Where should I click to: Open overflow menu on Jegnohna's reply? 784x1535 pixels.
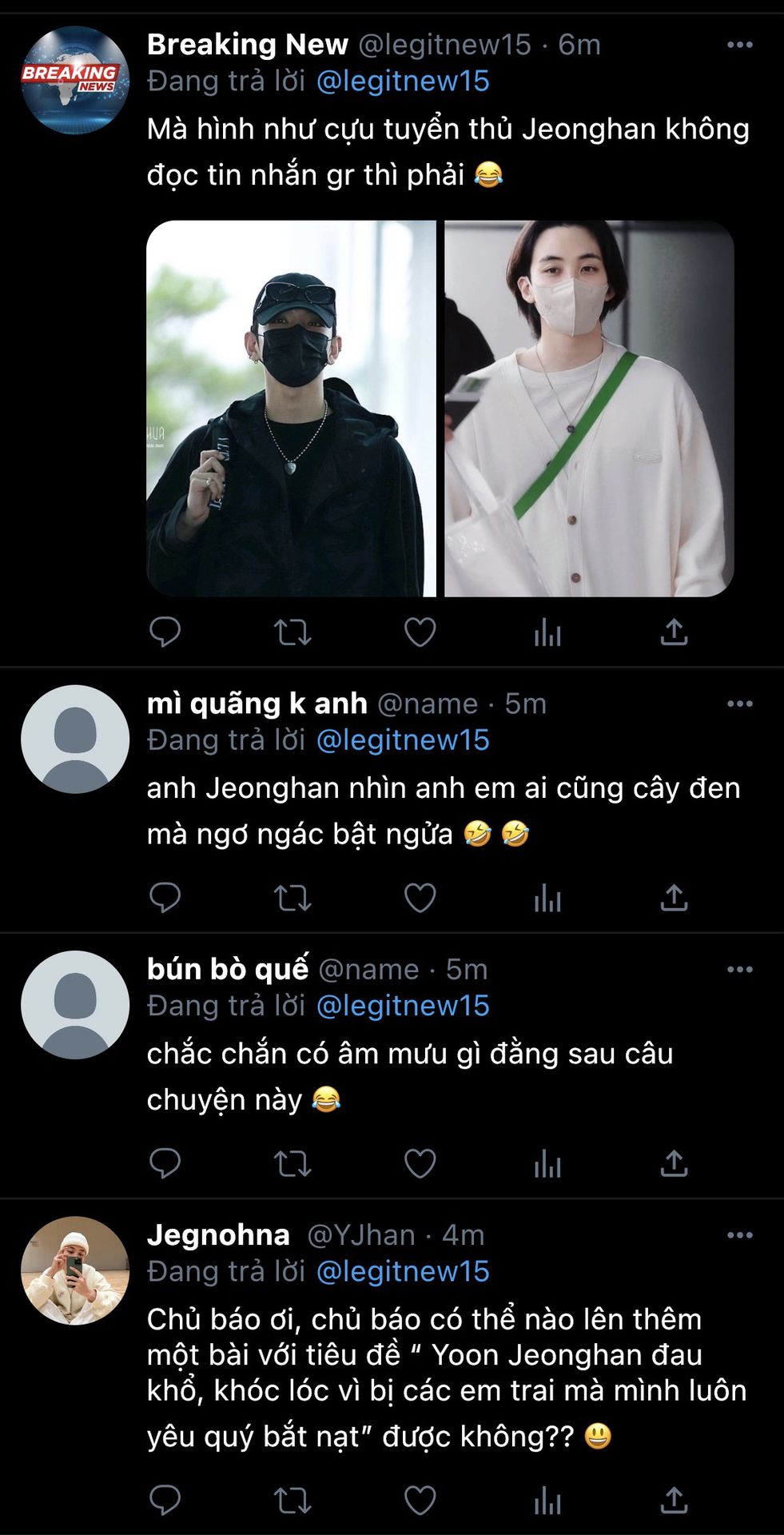(x=739, y=1235)
